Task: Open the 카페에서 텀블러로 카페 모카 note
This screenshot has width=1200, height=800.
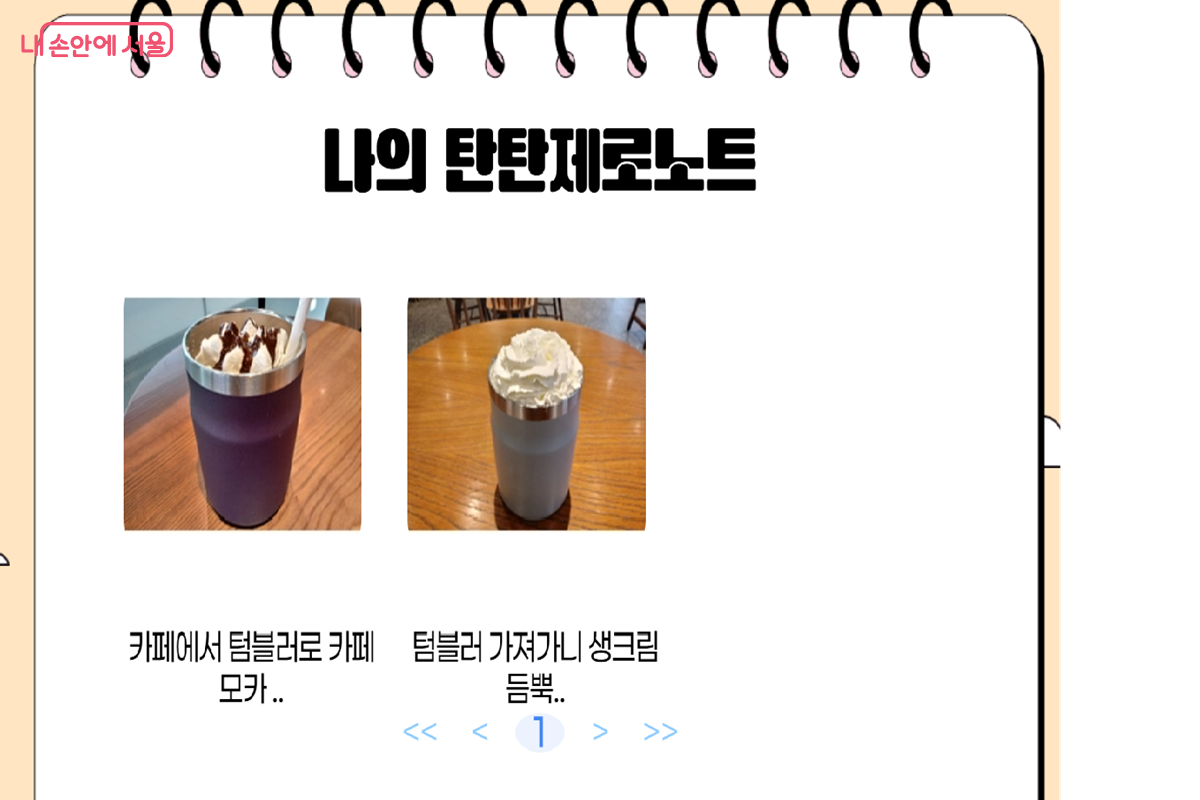Action: point(242,414)
